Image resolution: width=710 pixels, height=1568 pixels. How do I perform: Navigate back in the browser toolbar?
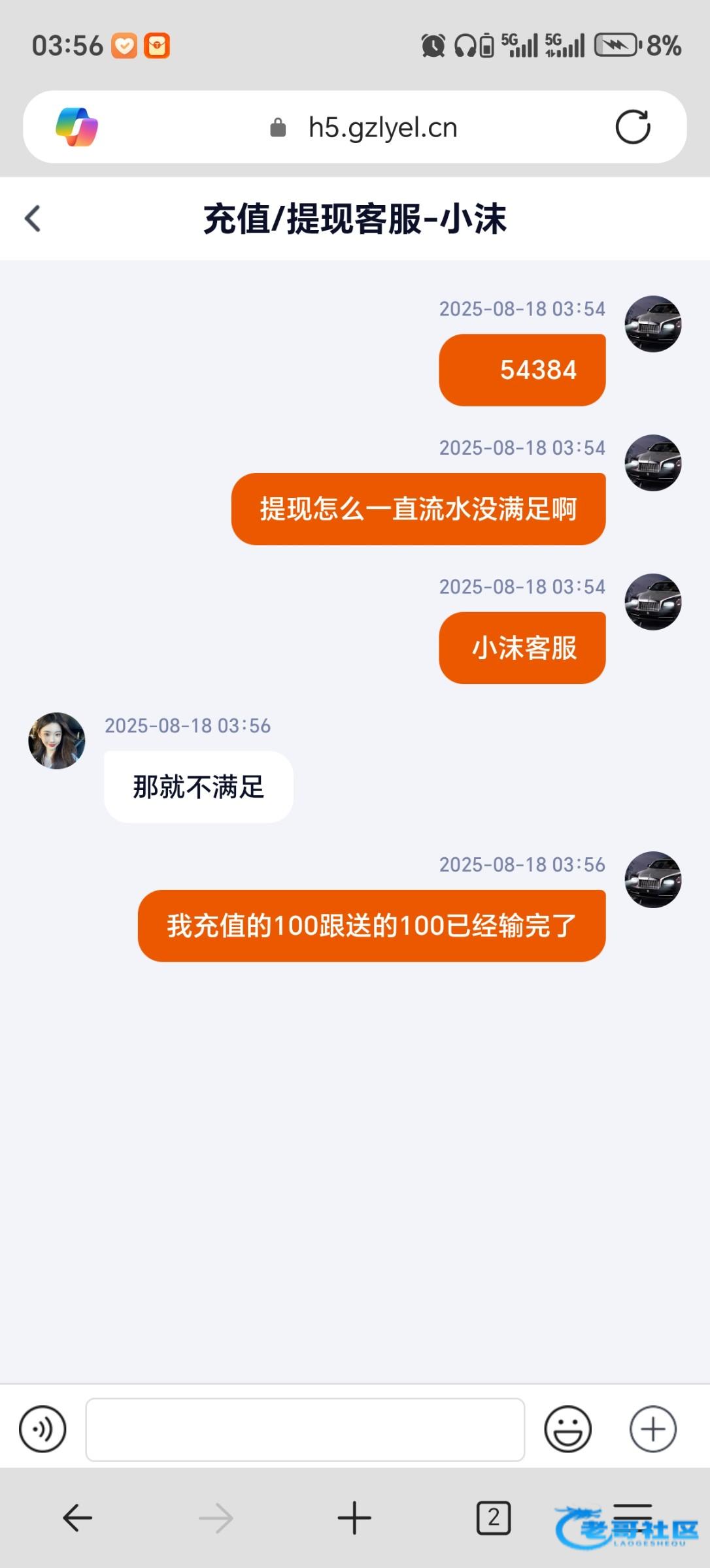point(77,1517)
